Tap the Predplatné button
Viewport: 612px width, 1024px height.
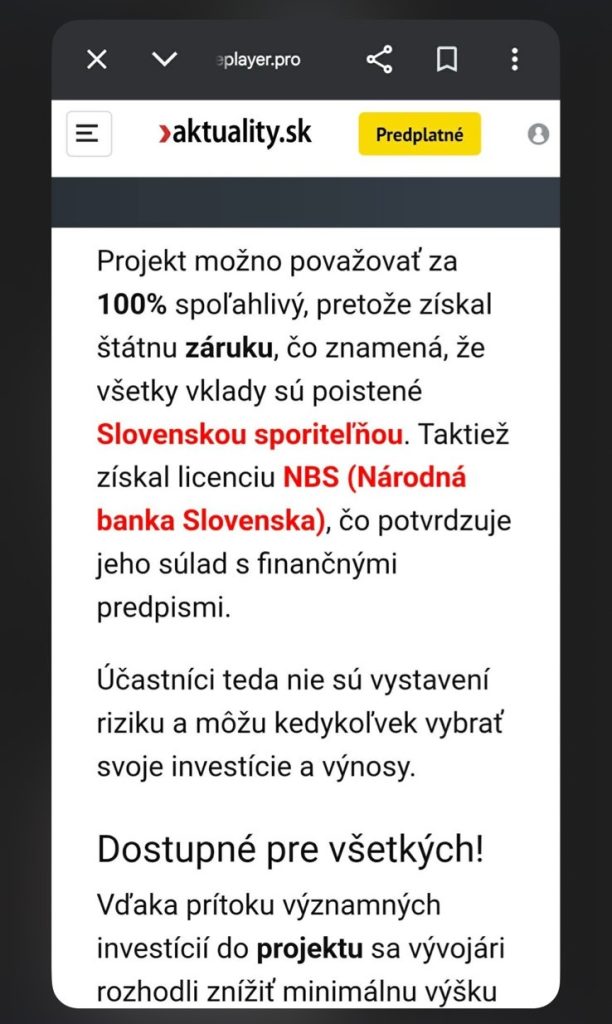[419, 134]
